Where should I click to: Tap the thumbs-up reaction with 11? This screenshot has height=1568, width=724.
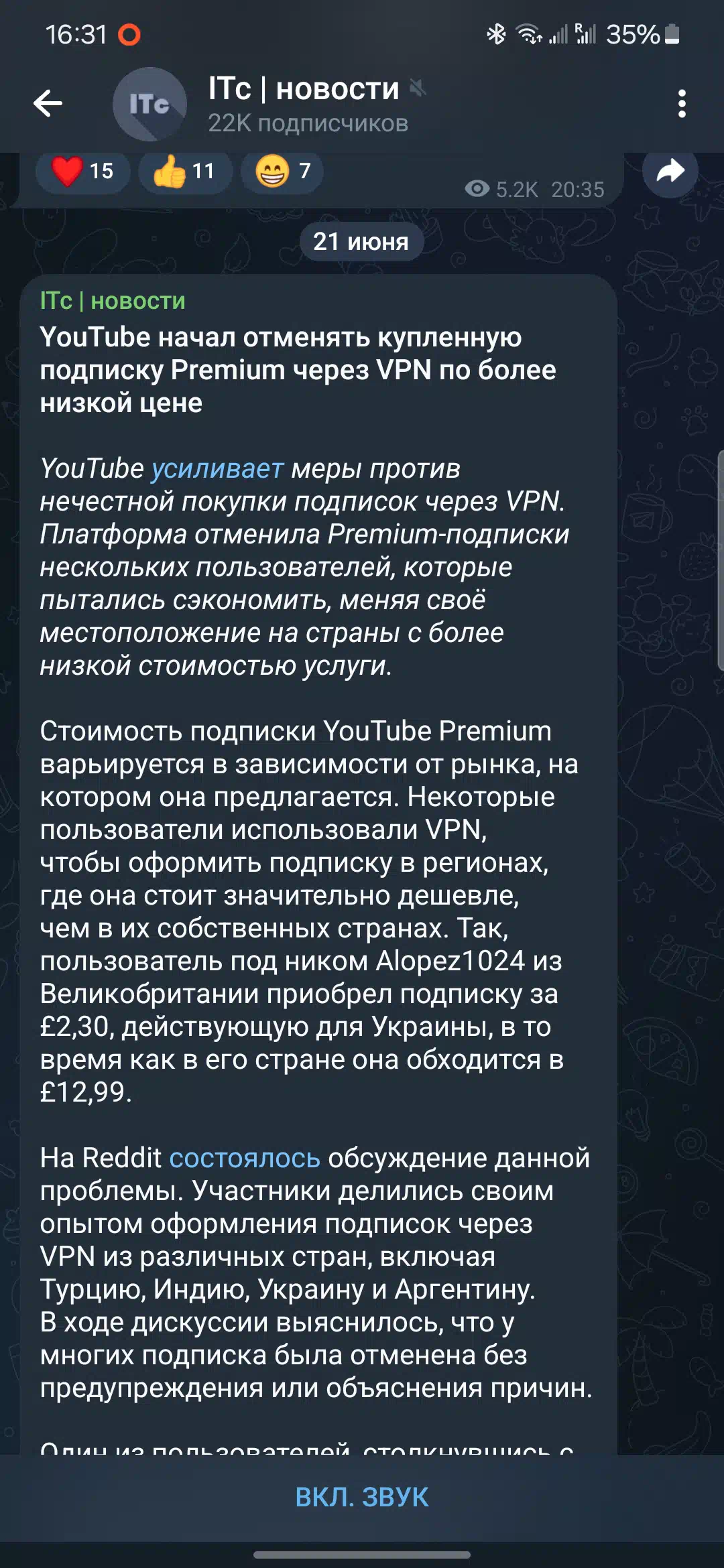(x=185, y=171)
